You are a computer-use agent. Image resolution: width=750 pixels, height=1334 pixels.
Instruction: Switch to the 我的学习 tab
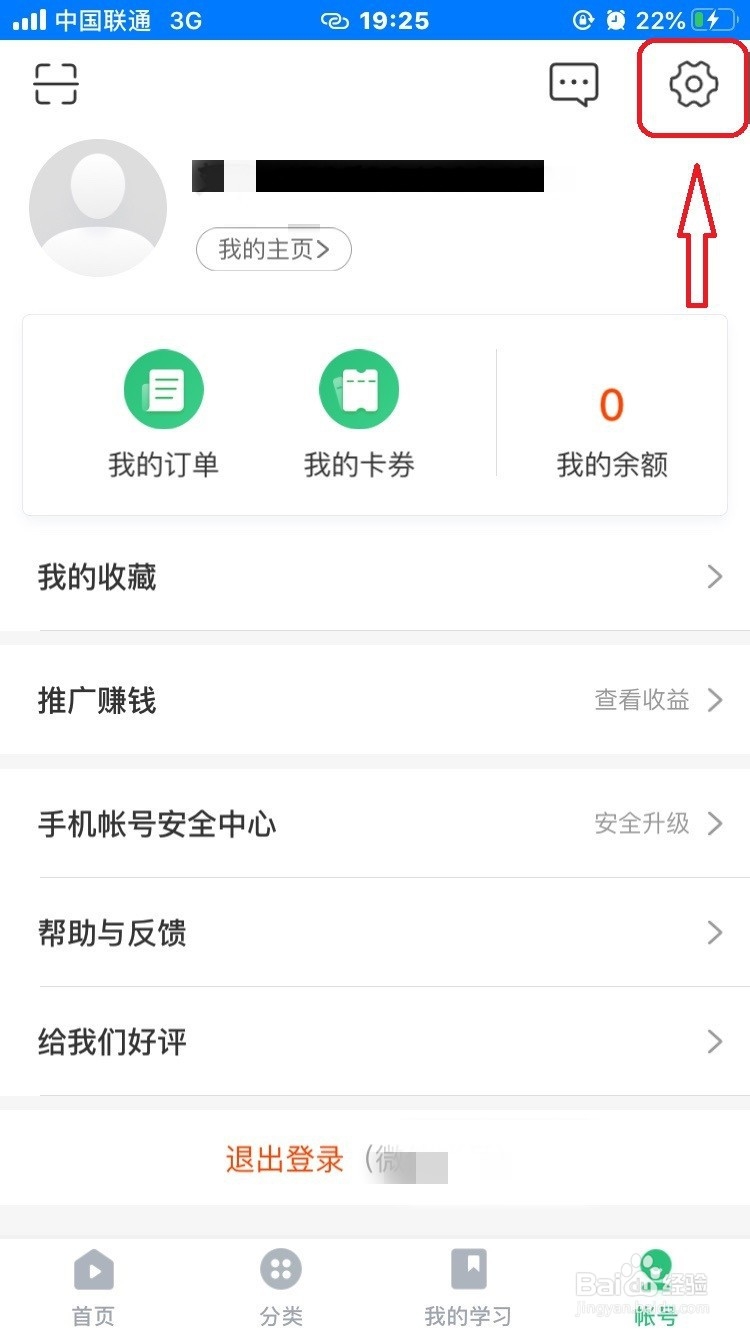click(x=468, y=1286)
